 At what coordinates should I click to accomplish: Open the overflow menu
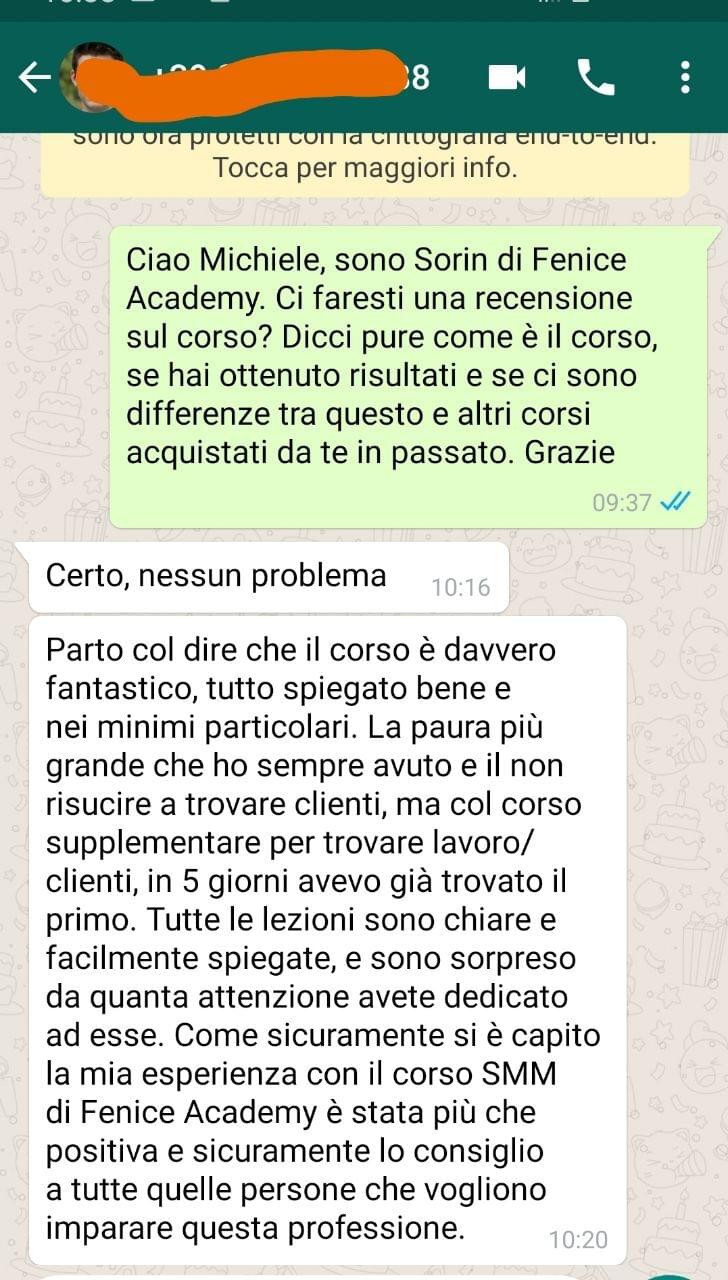tap(685, 78)
